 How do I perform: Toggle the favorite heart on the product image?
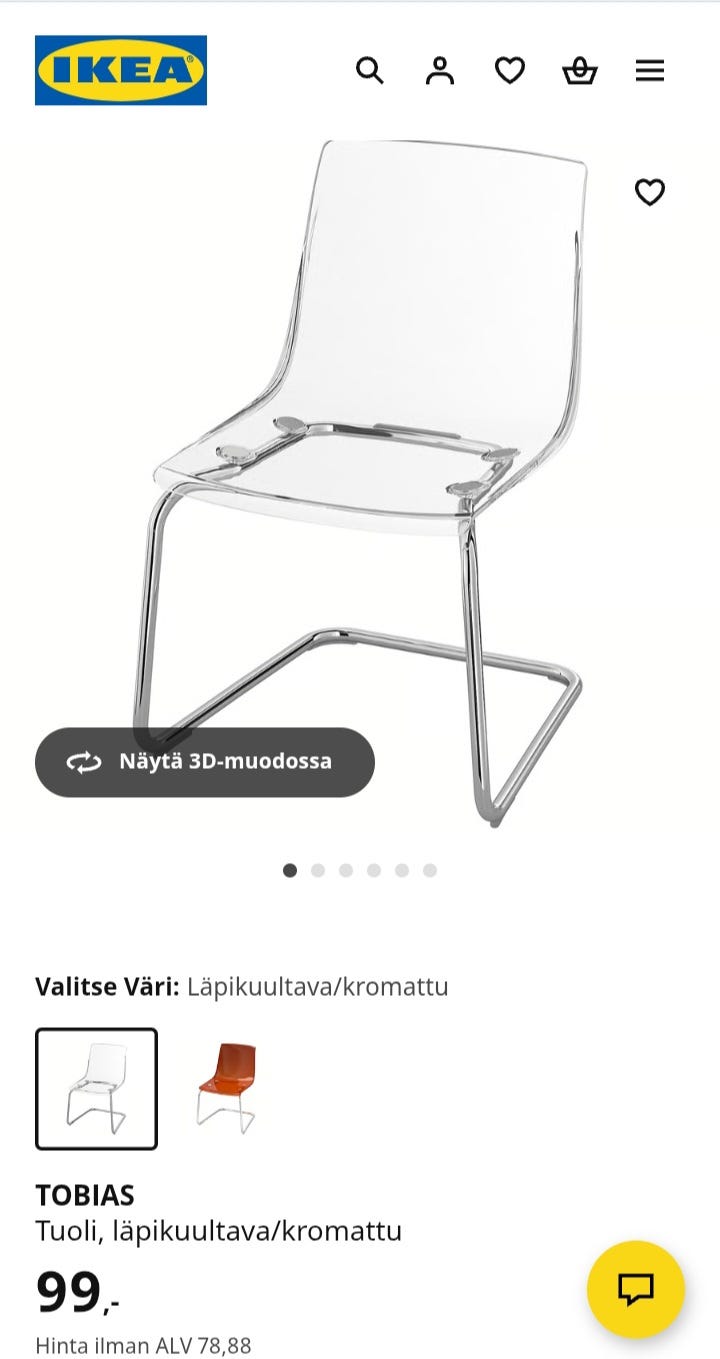pyautogui.click(x=652, y=190)
